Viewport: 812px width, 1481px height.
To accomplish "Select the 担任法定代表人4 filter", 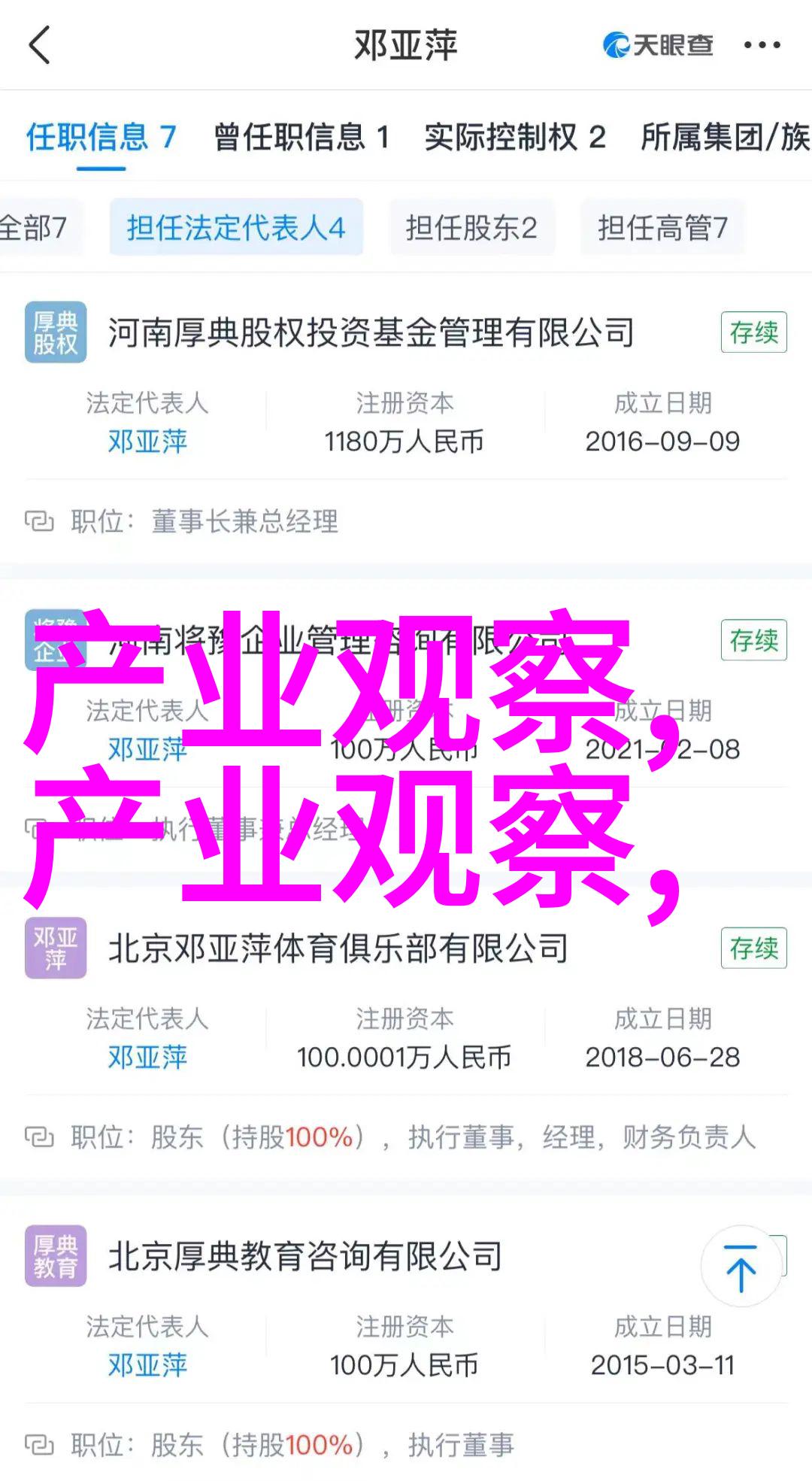I will pyautogui.click(x=236, y=227).
